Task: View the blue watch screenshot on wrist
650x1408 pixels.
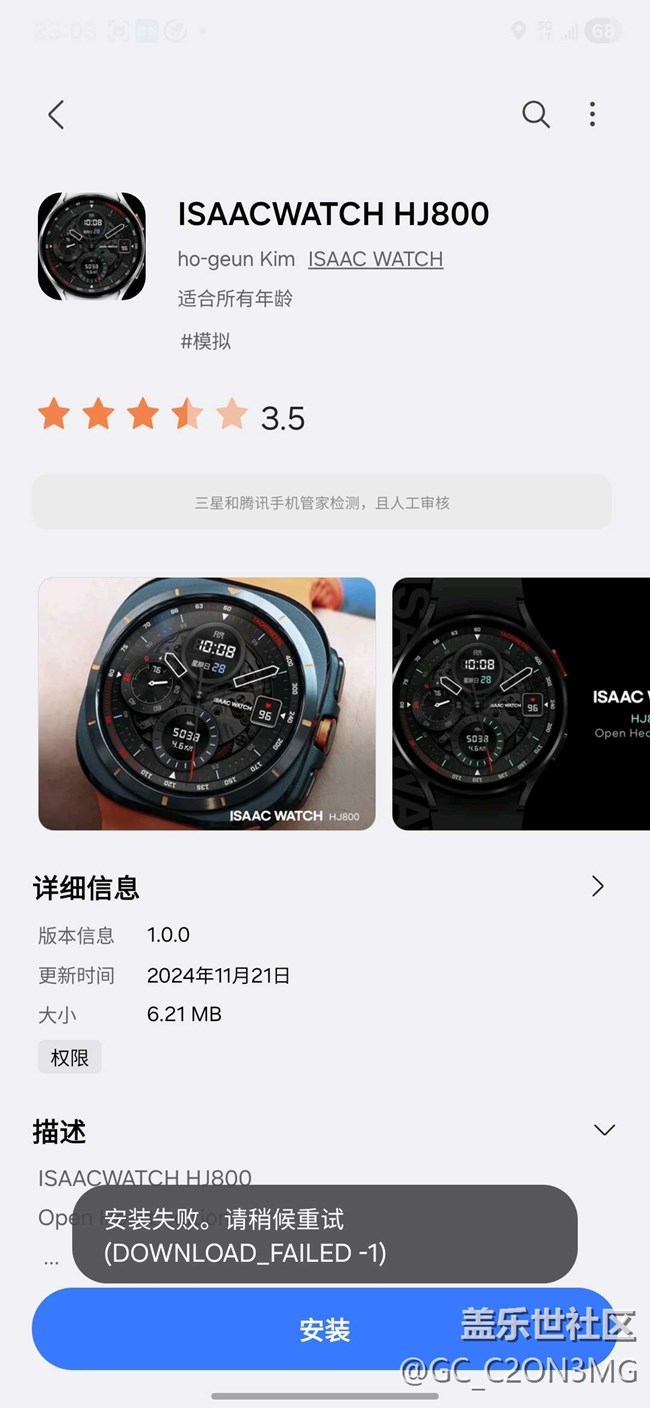Action: [x=207, y=704]
